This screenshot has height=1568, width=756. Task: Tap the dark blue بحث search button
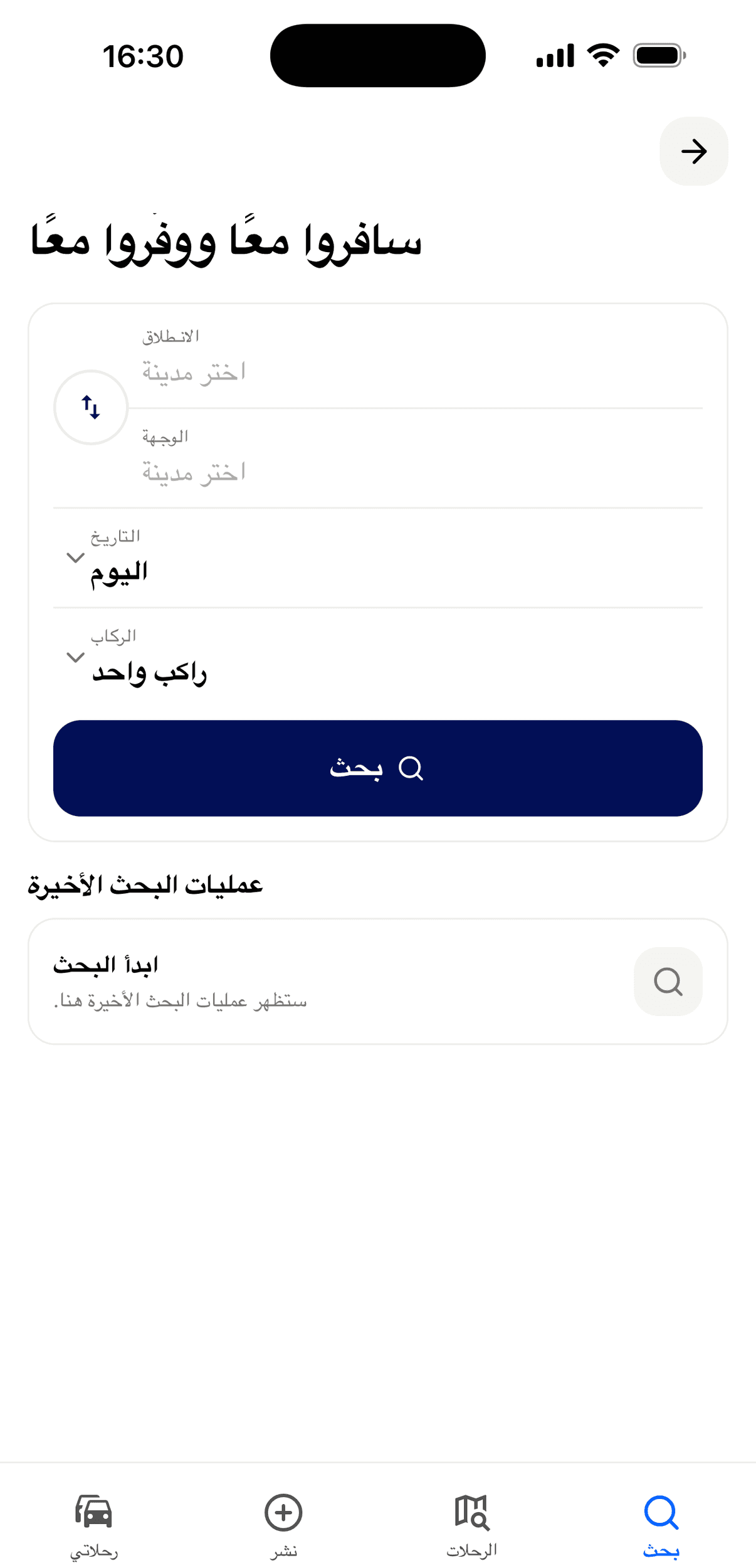click(x=378, y=768)
